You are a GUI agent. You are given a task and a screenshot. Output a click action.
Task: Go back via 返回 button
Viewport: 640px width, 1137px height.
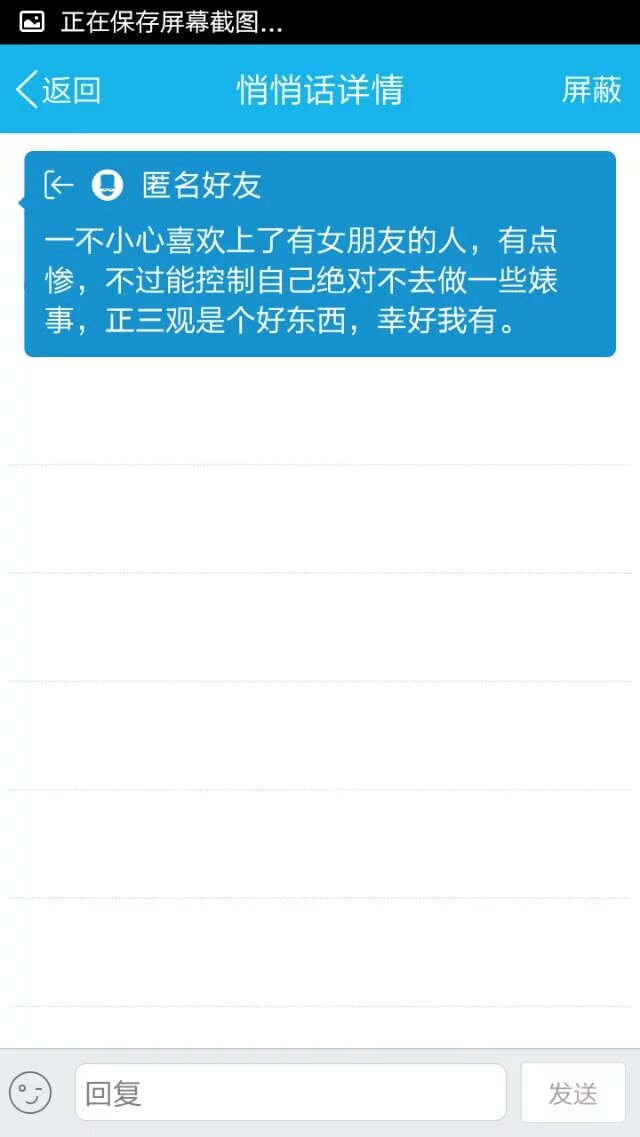pos(58,90)
